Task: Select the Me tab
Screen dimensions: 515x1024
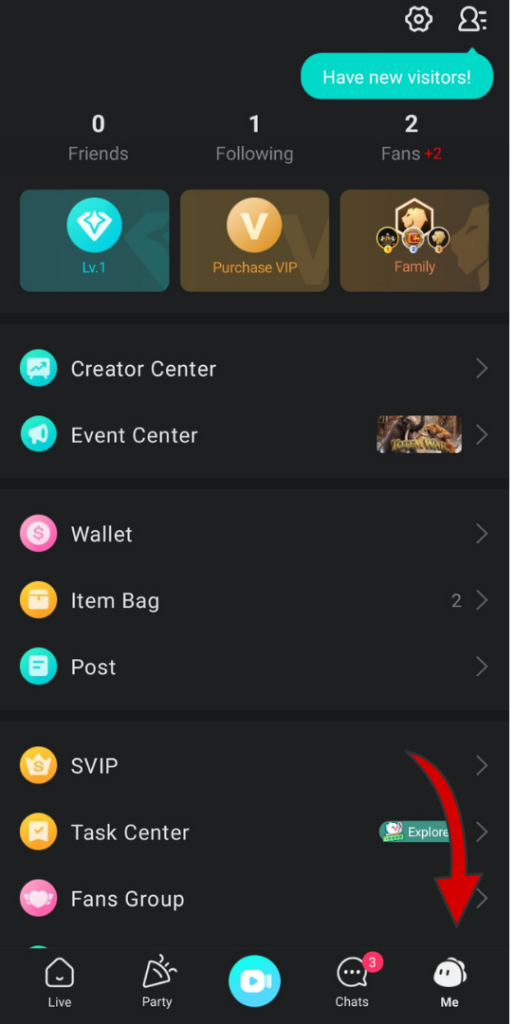Action: coord(450,983)
